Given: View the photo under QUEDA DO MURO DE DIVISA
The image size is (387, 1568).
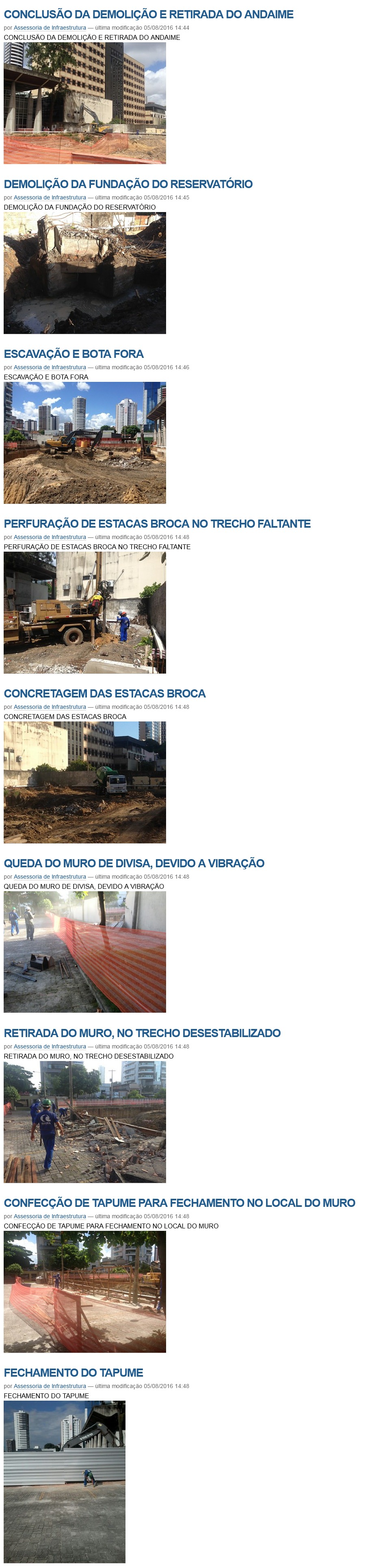Looking at the screenshot, I should pos(84,952).
